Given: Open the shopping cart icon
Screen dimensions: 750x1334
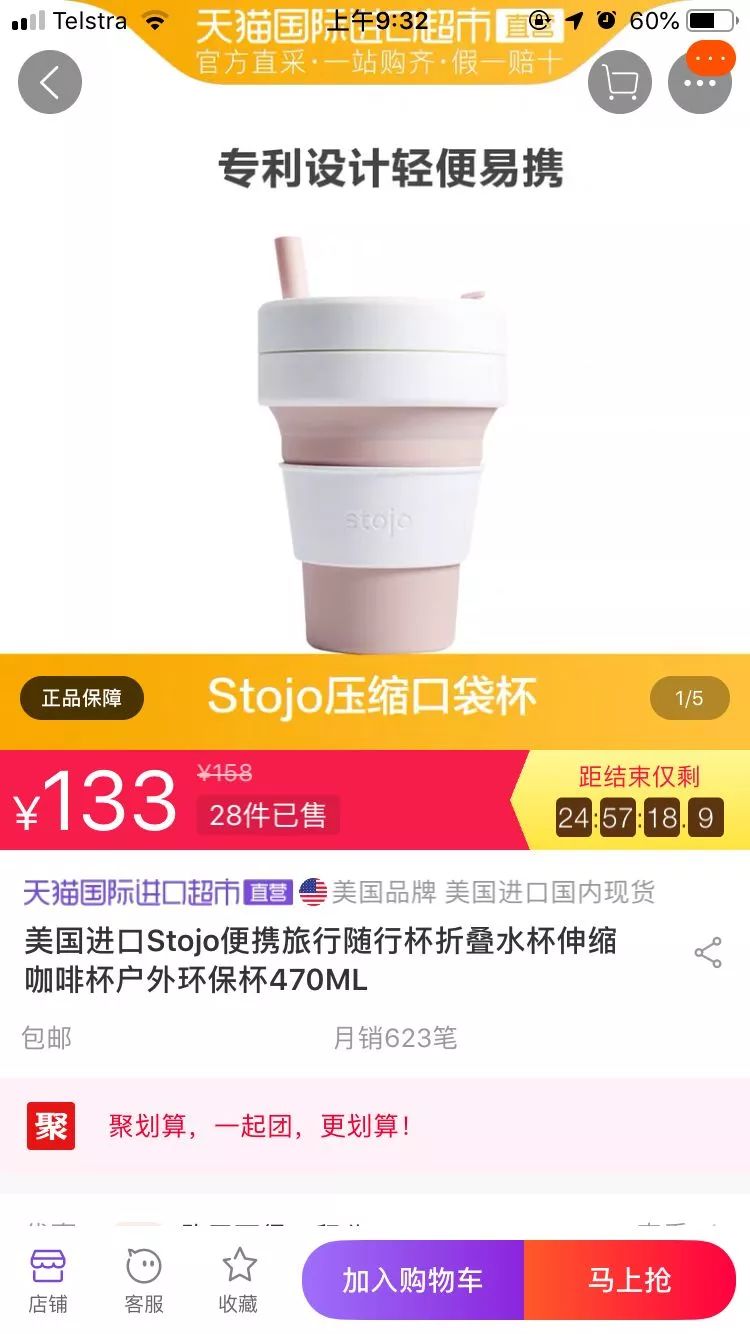Looking at the screenshot, I should [x=618, y=85].
